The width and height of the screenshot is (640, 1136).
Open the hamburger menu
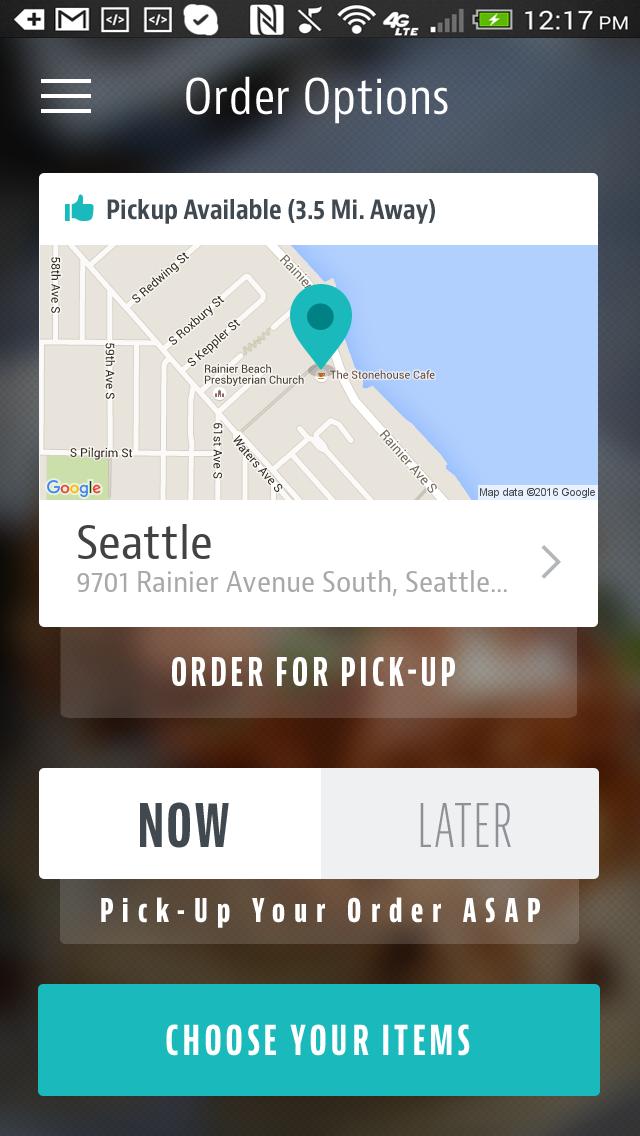(66, 96)
